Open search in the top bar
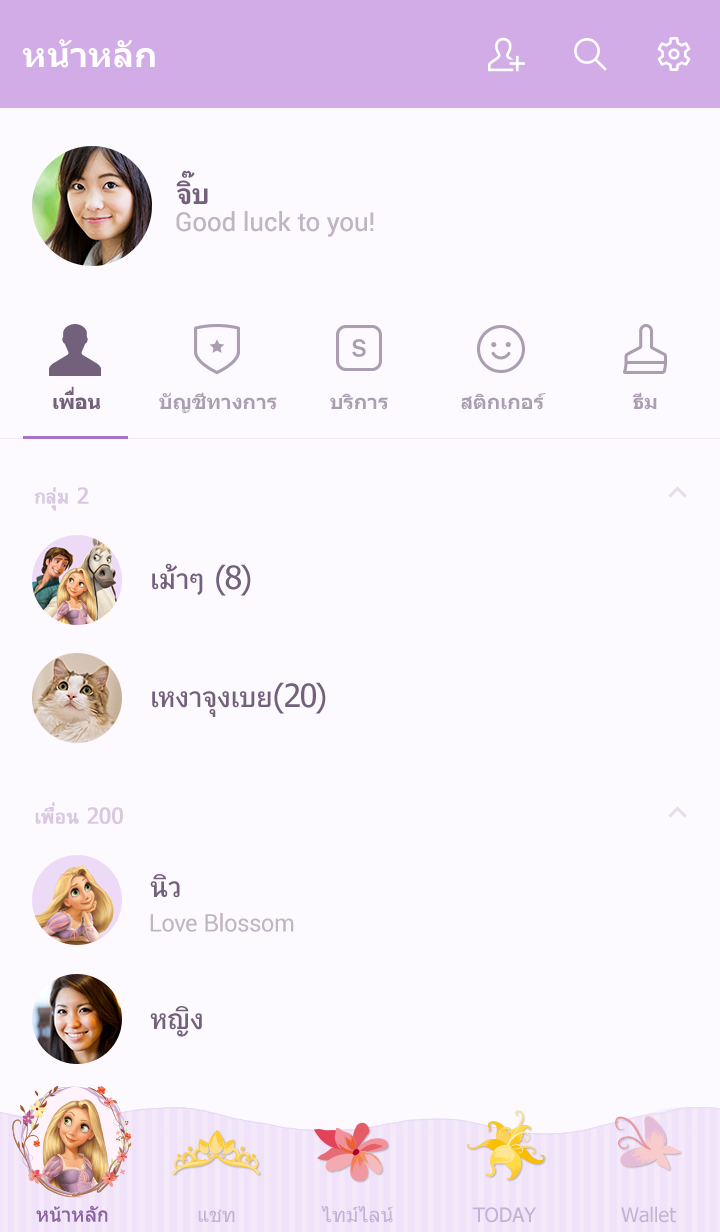Viewport: 720px width, 1232px height. (590, 55)
